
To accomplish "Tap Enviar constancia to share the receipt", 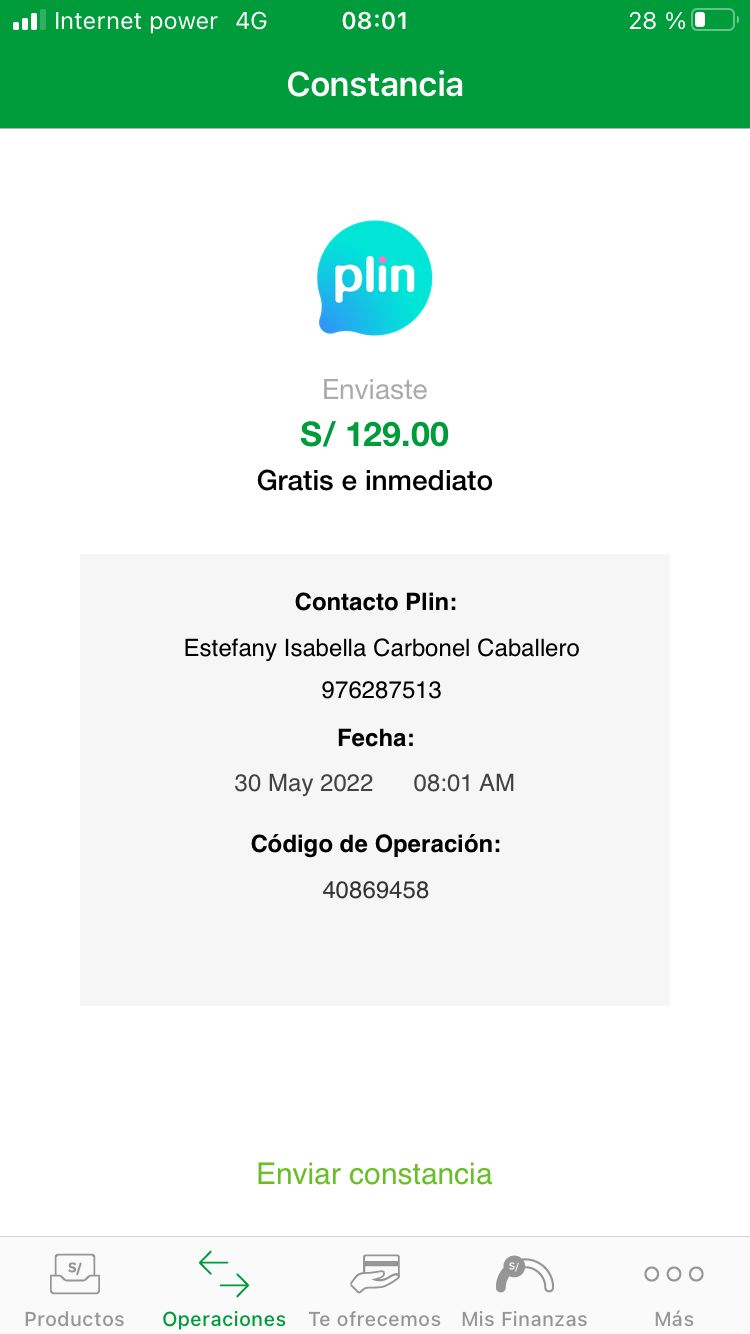I will tap(374, 1173).
